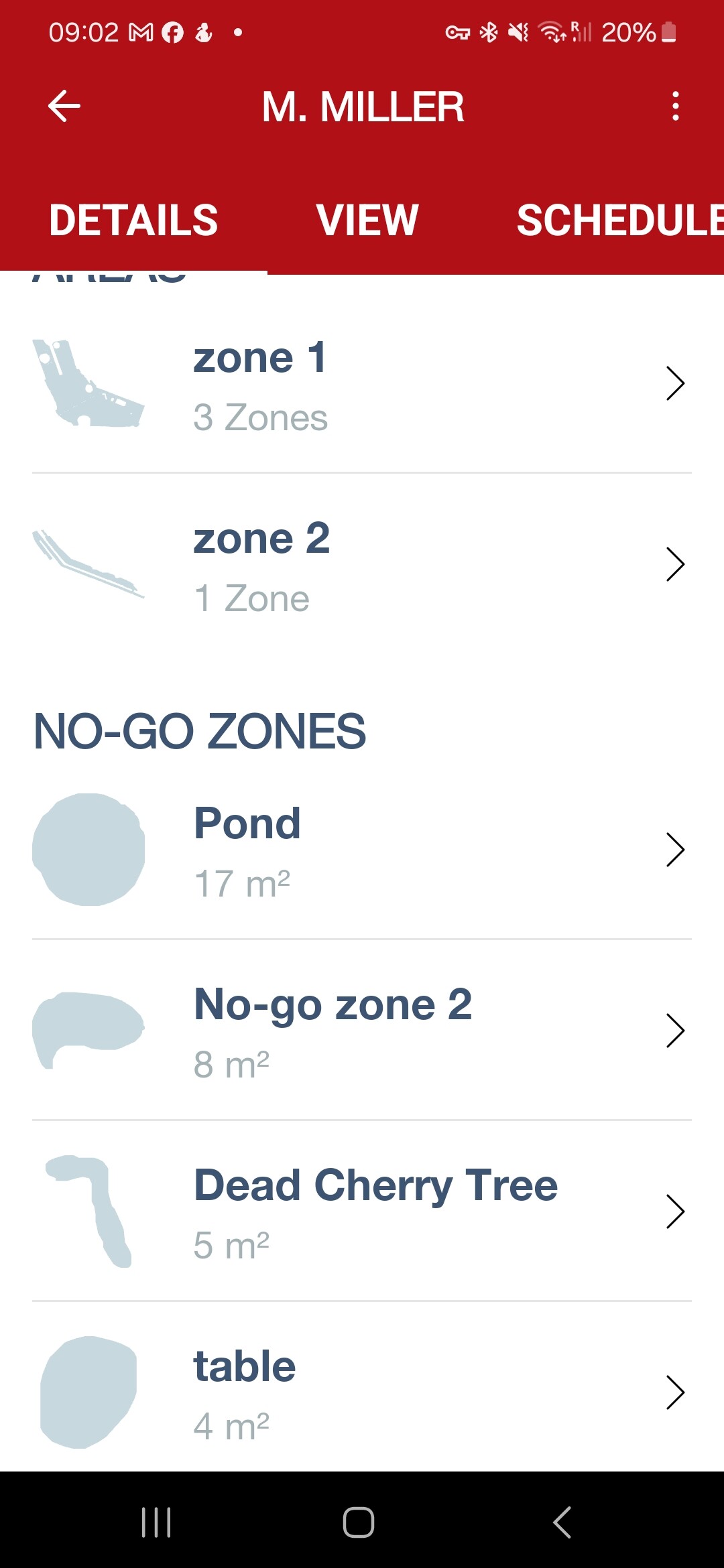
Task: Open the Dead Cherry Tree no-go zone
Action: point(362,1212)
